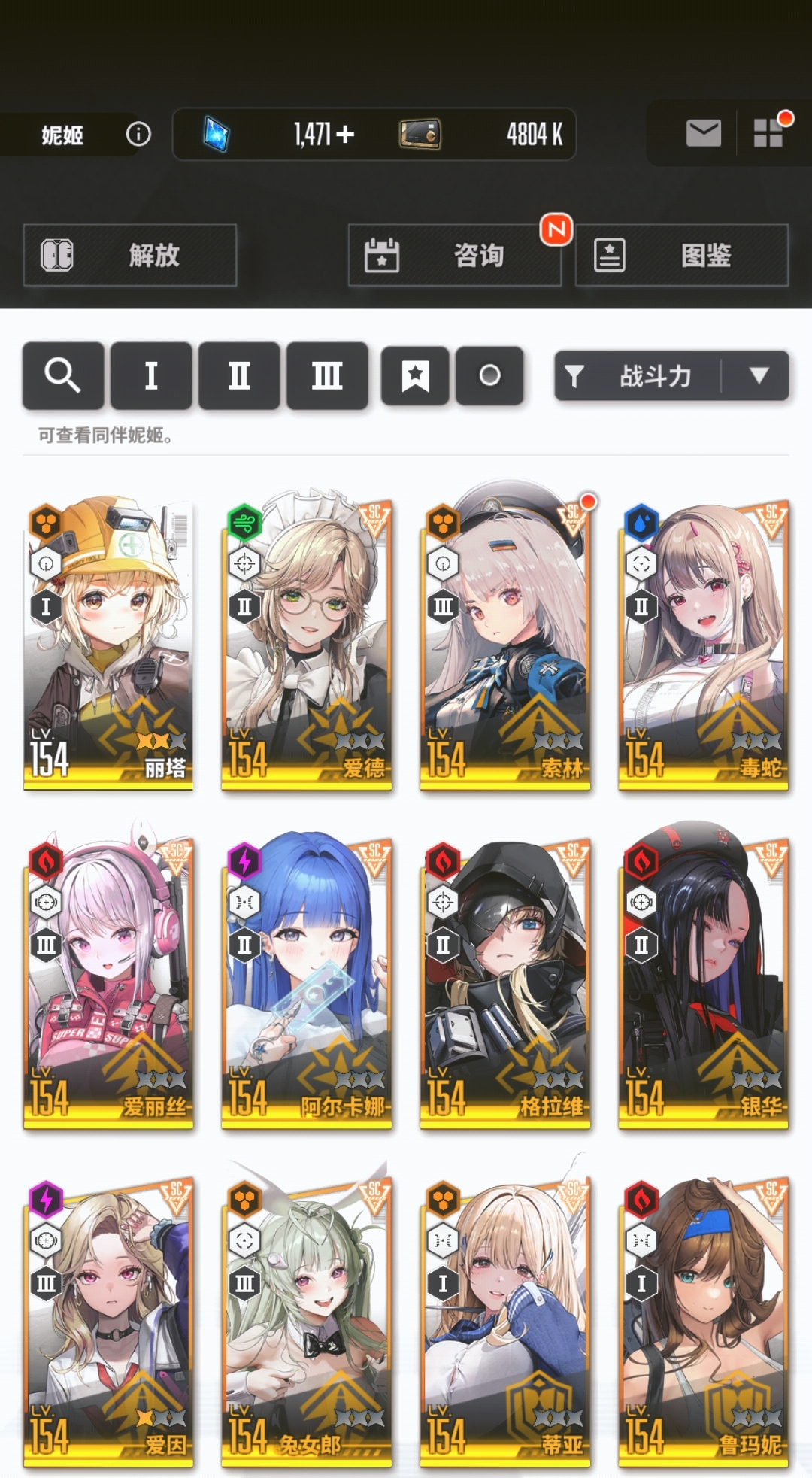Open character card 丽塔
The height and width of the screenshot is (1478, 812).
pyautogui.click(x=108, y=644)
